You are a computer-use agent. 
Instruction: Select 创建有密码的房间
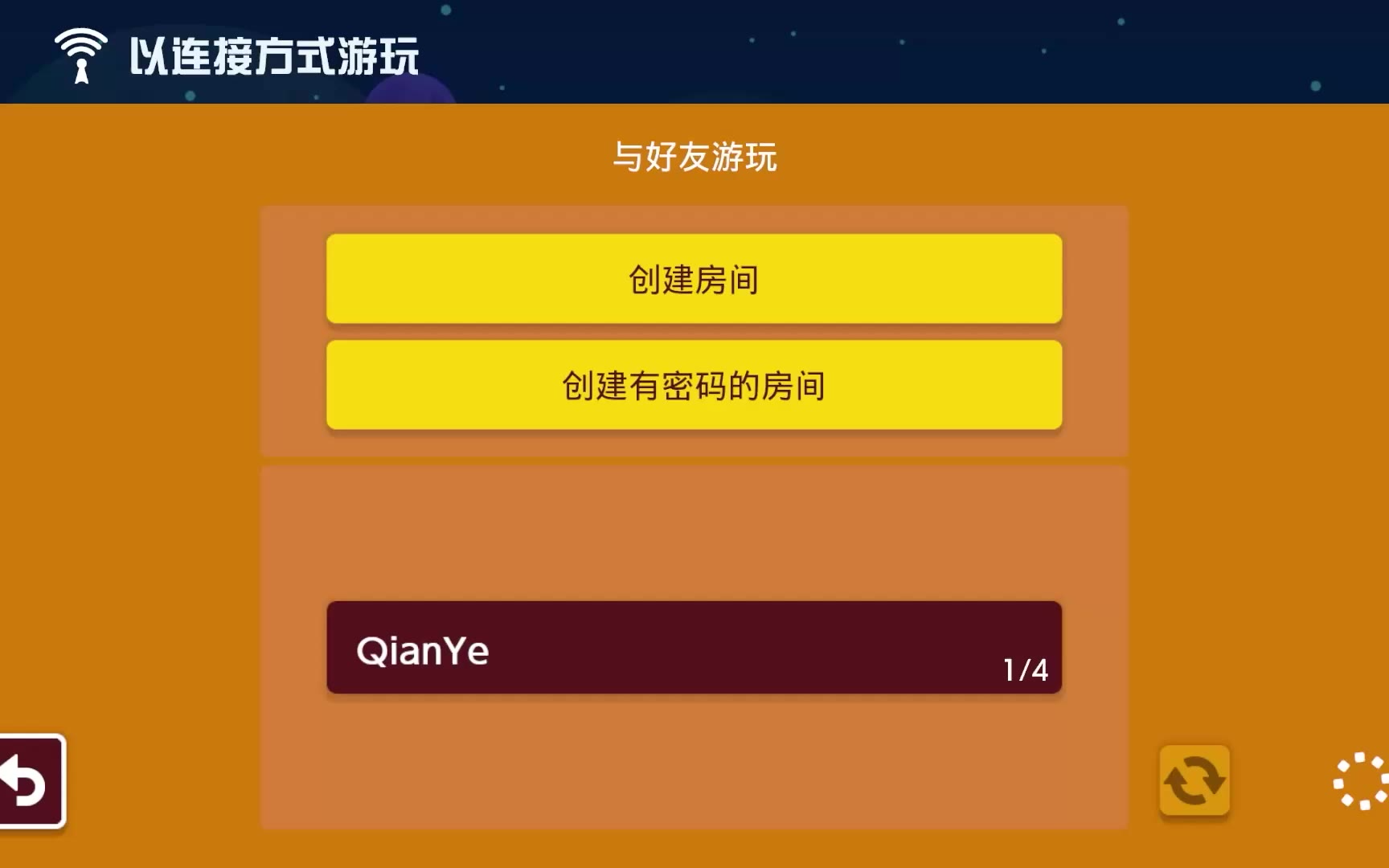point(694,385)
